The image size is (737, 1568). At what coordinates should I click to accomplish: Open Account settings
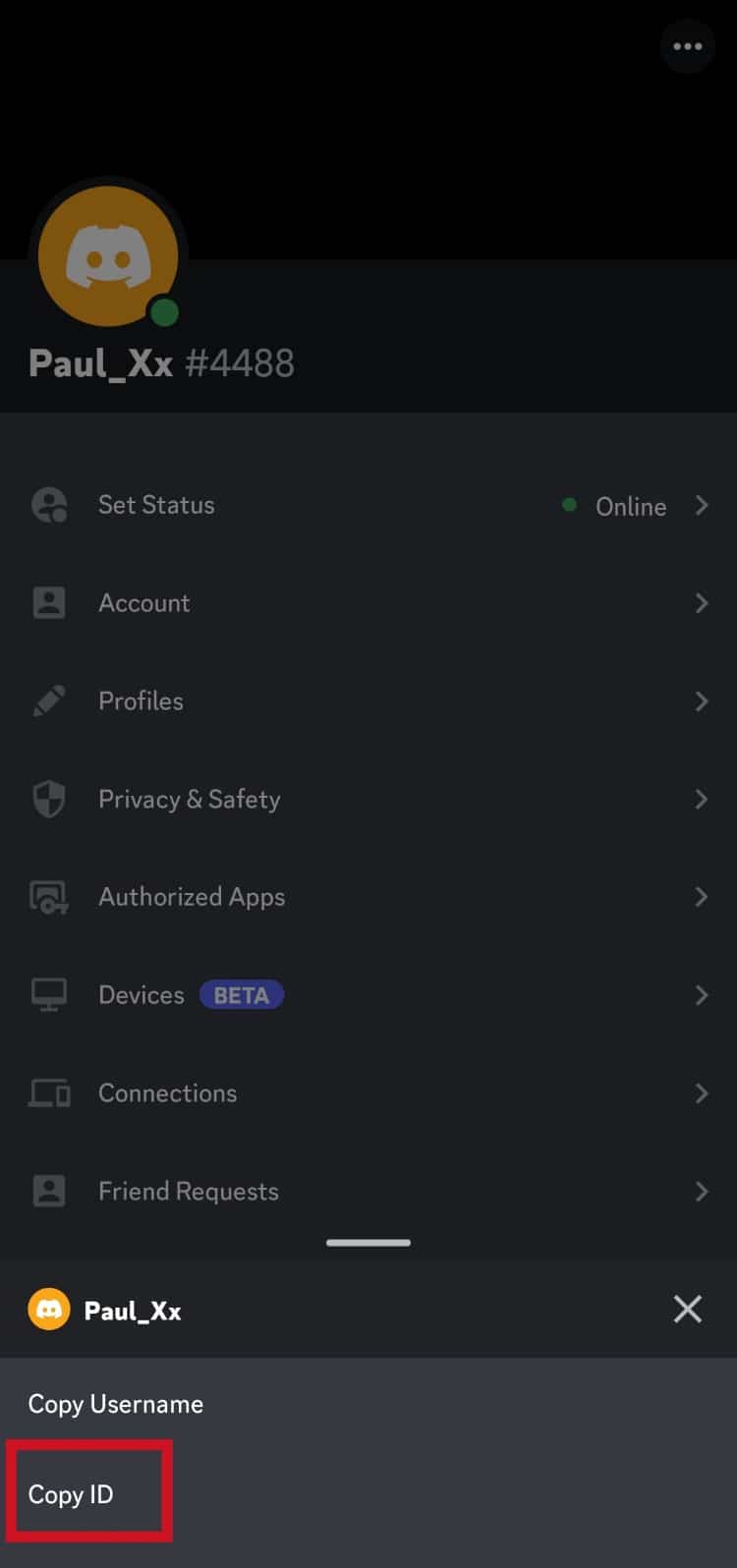[x=368, y=603]
